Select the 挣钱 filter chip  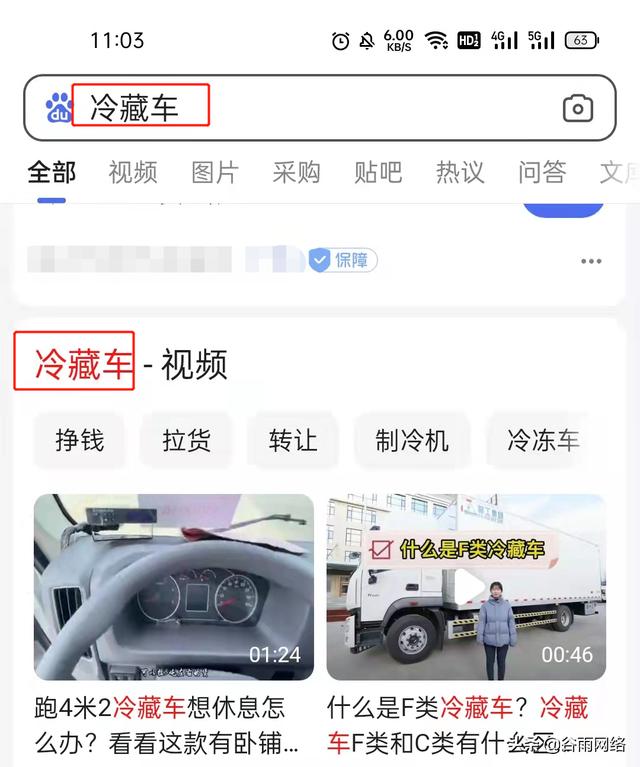pyautogui.click(x=79, y=440)
